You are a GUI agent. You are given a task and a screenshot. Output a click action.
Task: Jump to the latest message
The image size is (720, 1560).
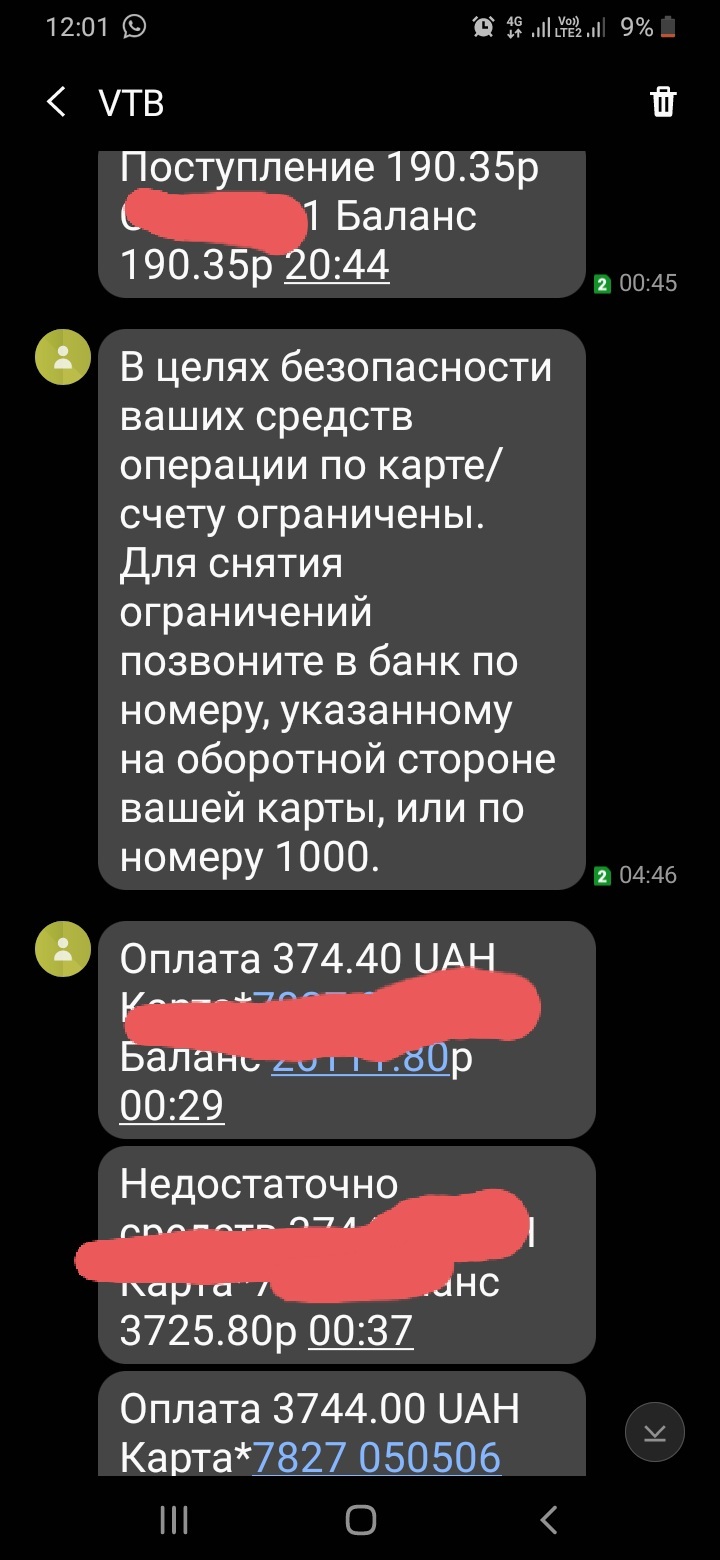coord(654,1433)
